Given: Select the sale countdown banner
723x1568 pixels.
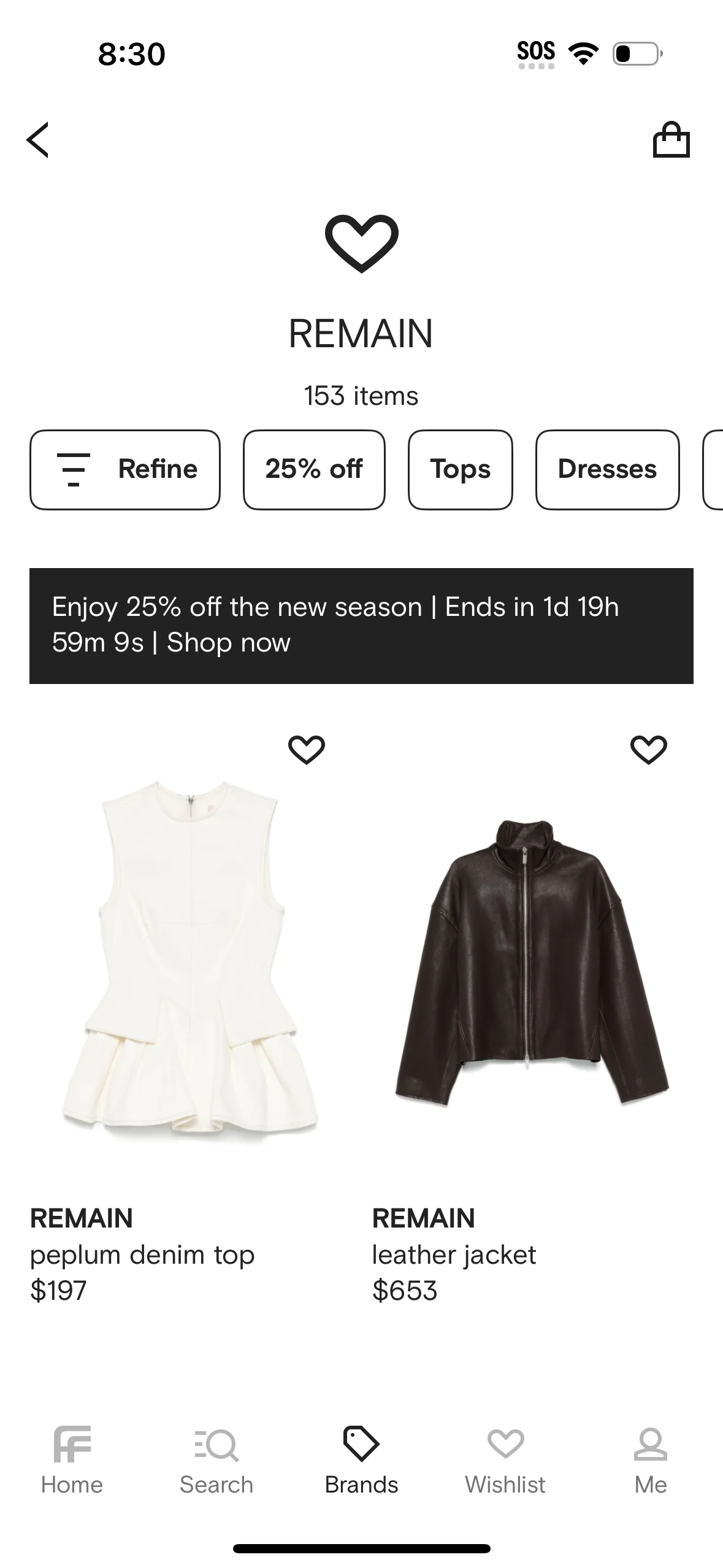Looking at the screenshot, I should point(361,626).
